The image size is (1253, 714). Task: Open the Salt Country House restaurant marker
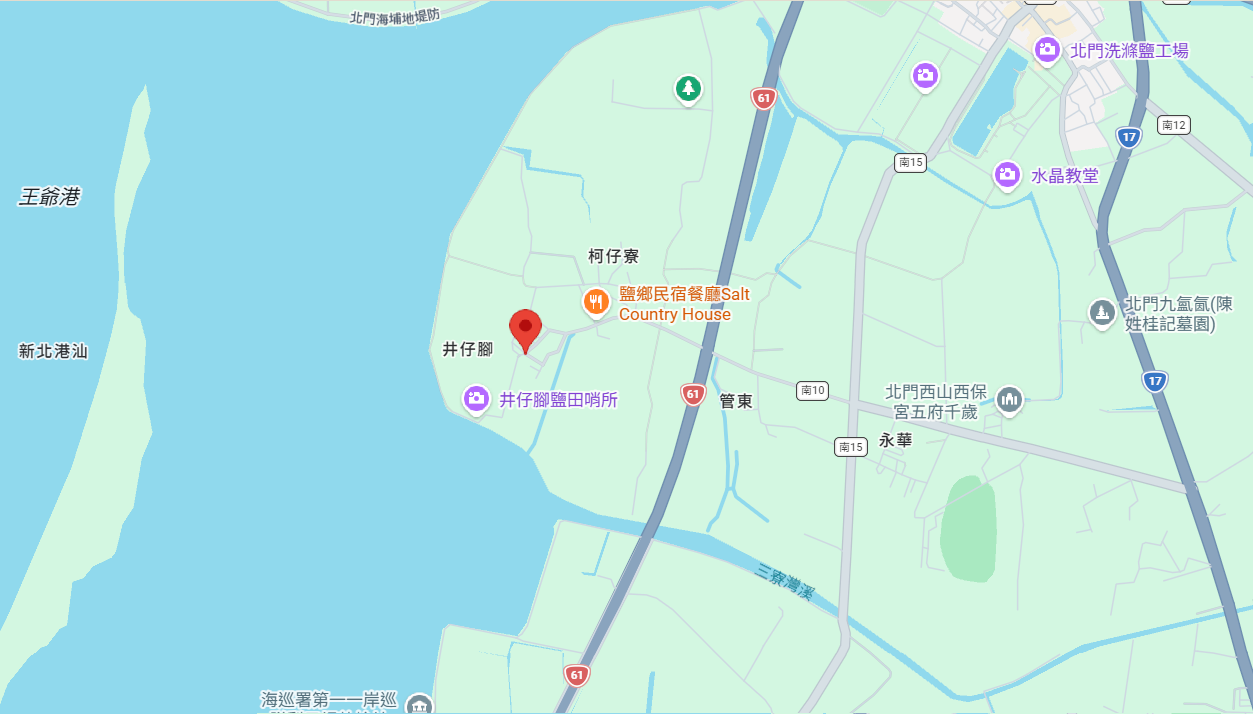tap(596, 301)
